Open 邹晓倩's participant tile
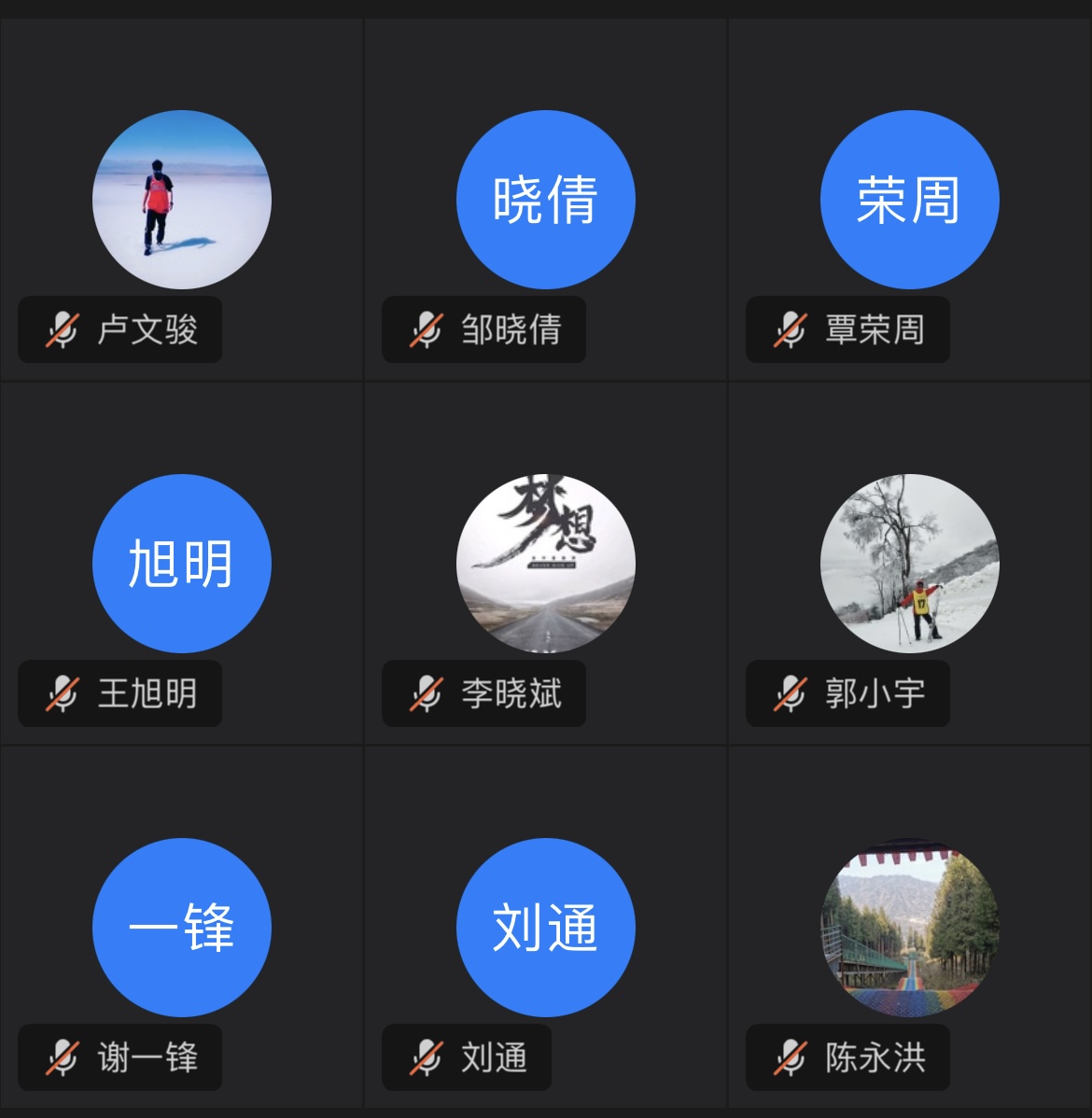This screenshot has height=1118, width=1092. coord(545,200)
